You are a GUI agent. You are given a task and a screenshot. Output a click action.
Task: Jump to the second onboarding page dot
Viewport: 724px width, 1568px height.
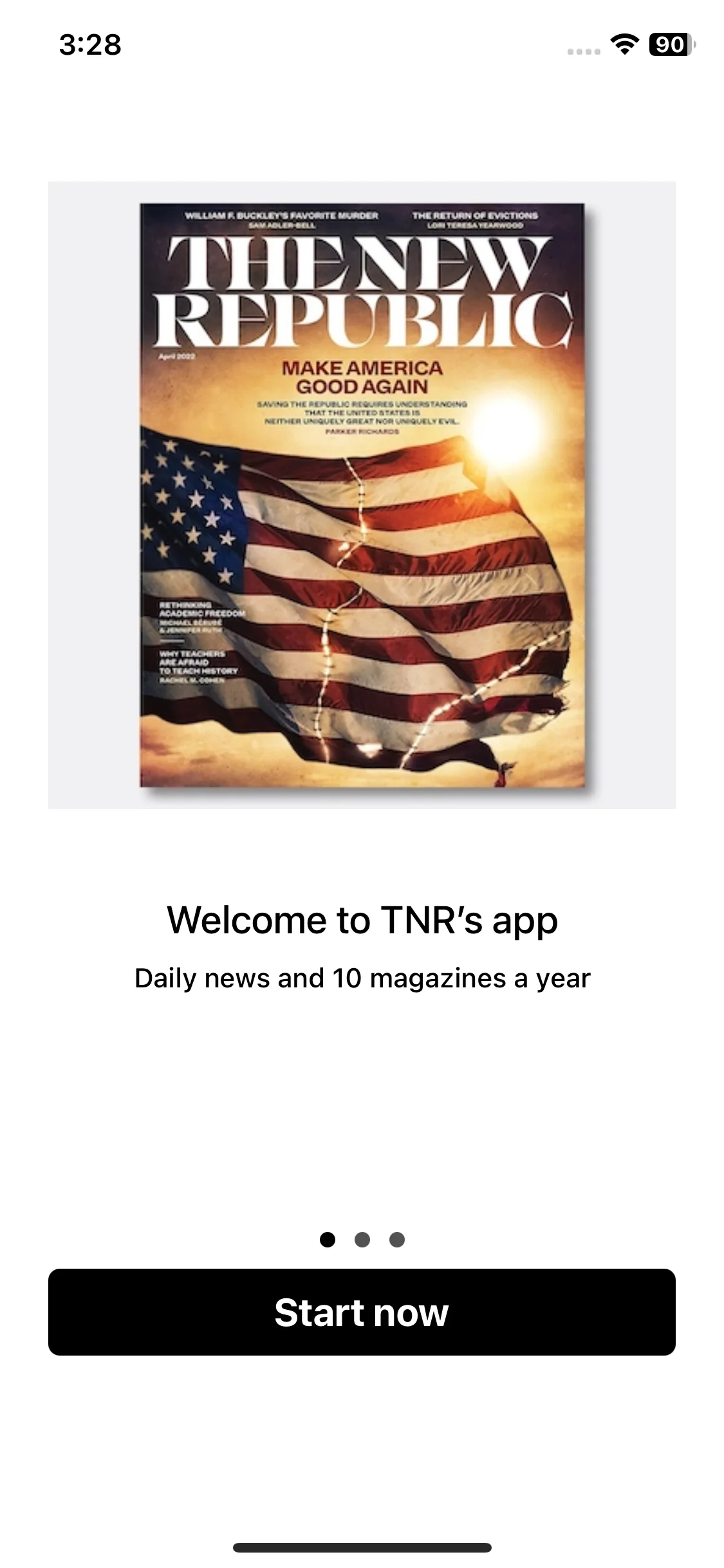point(362,1239)
